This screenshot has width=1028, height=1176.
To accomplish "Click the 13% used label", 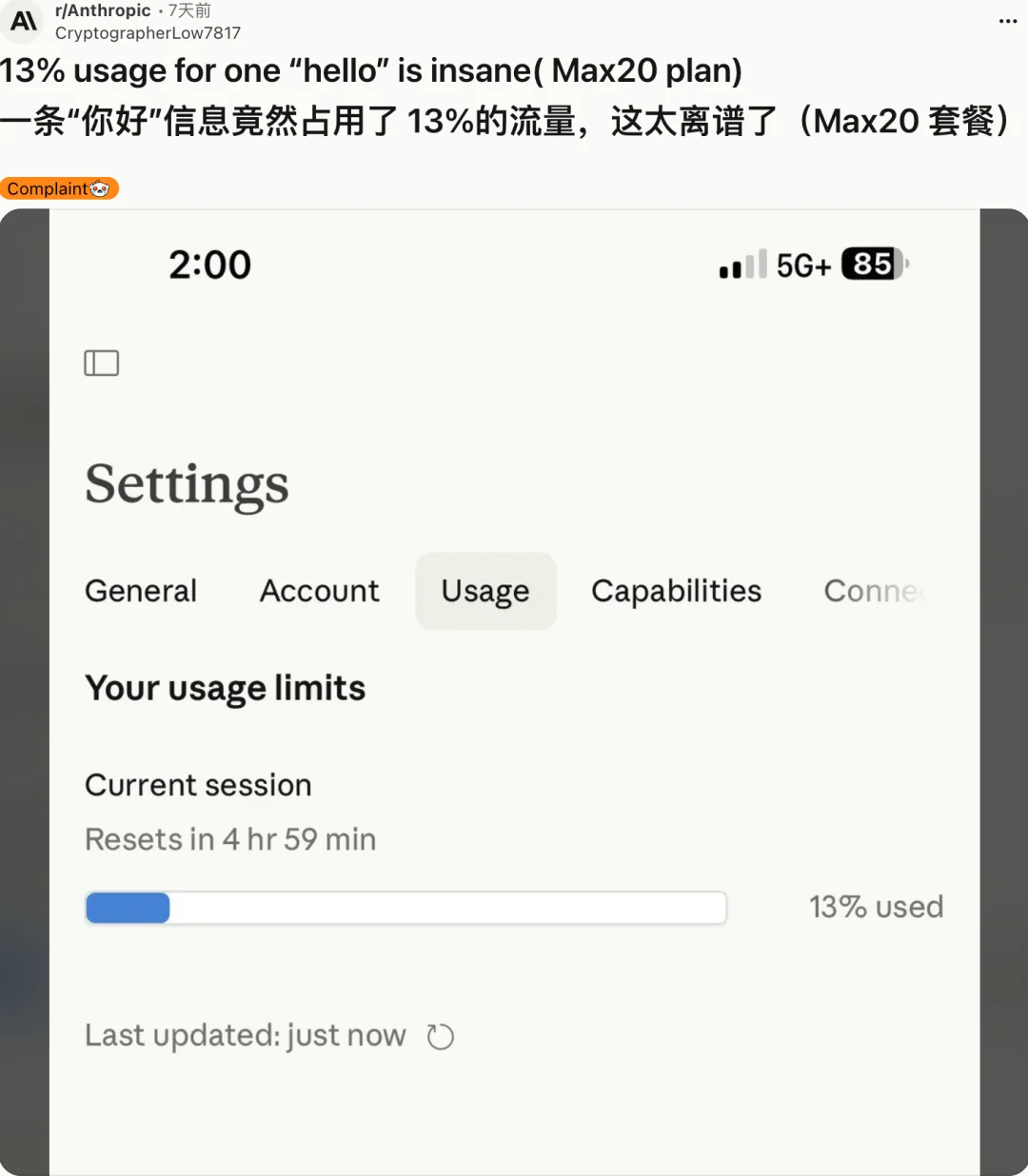I will (876, 907).
